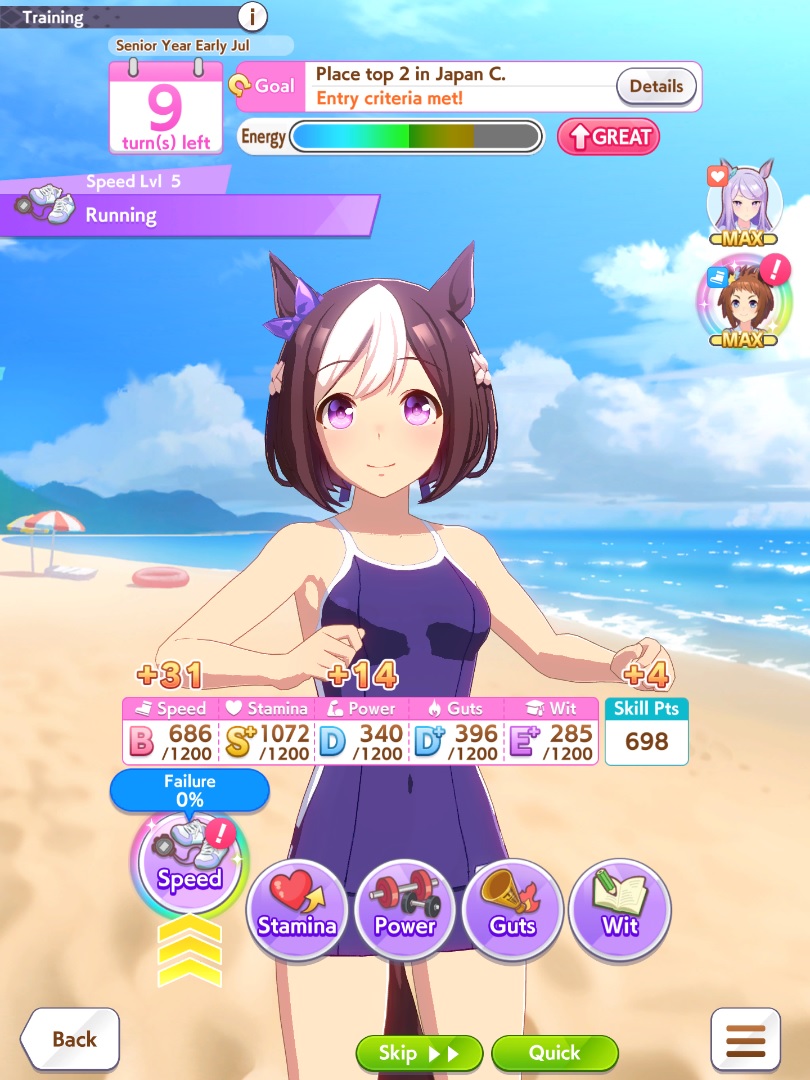810x1080 pixels.
Task: Tap the Quick button
Action: 554,1053
